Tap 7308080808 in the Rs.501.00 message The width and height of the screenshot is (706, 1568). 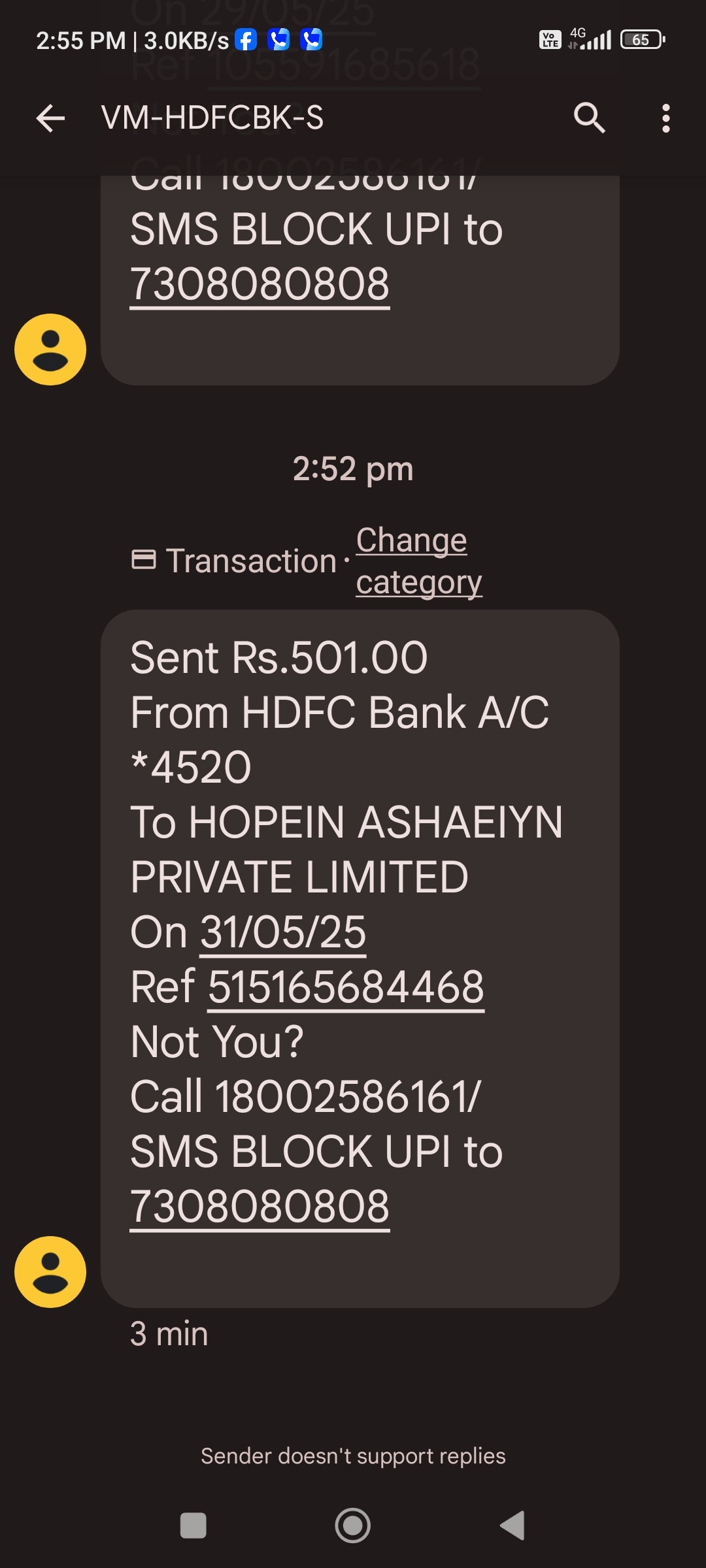[x=260, y=1206]
